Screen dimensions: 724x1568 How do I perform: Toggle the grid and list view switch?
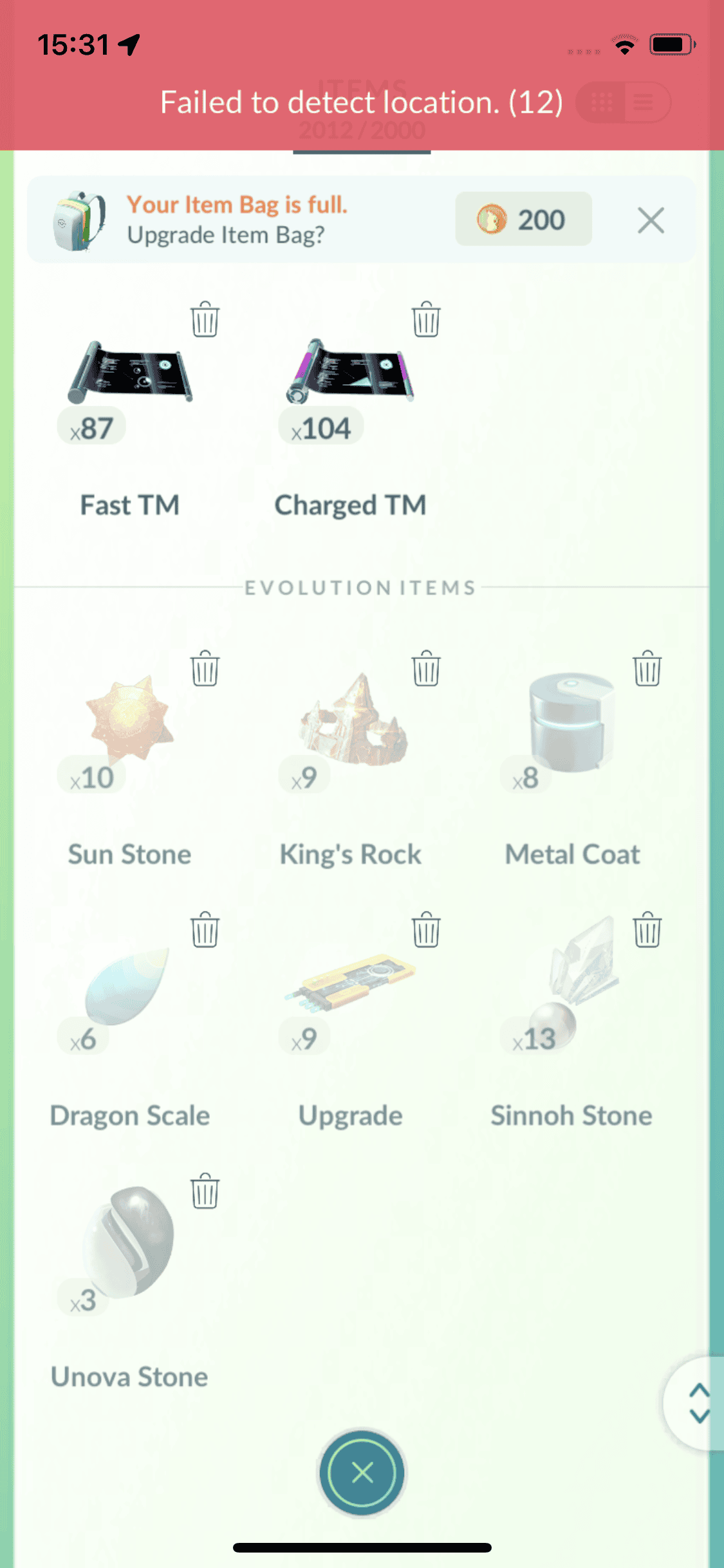(x=623, y=102)
